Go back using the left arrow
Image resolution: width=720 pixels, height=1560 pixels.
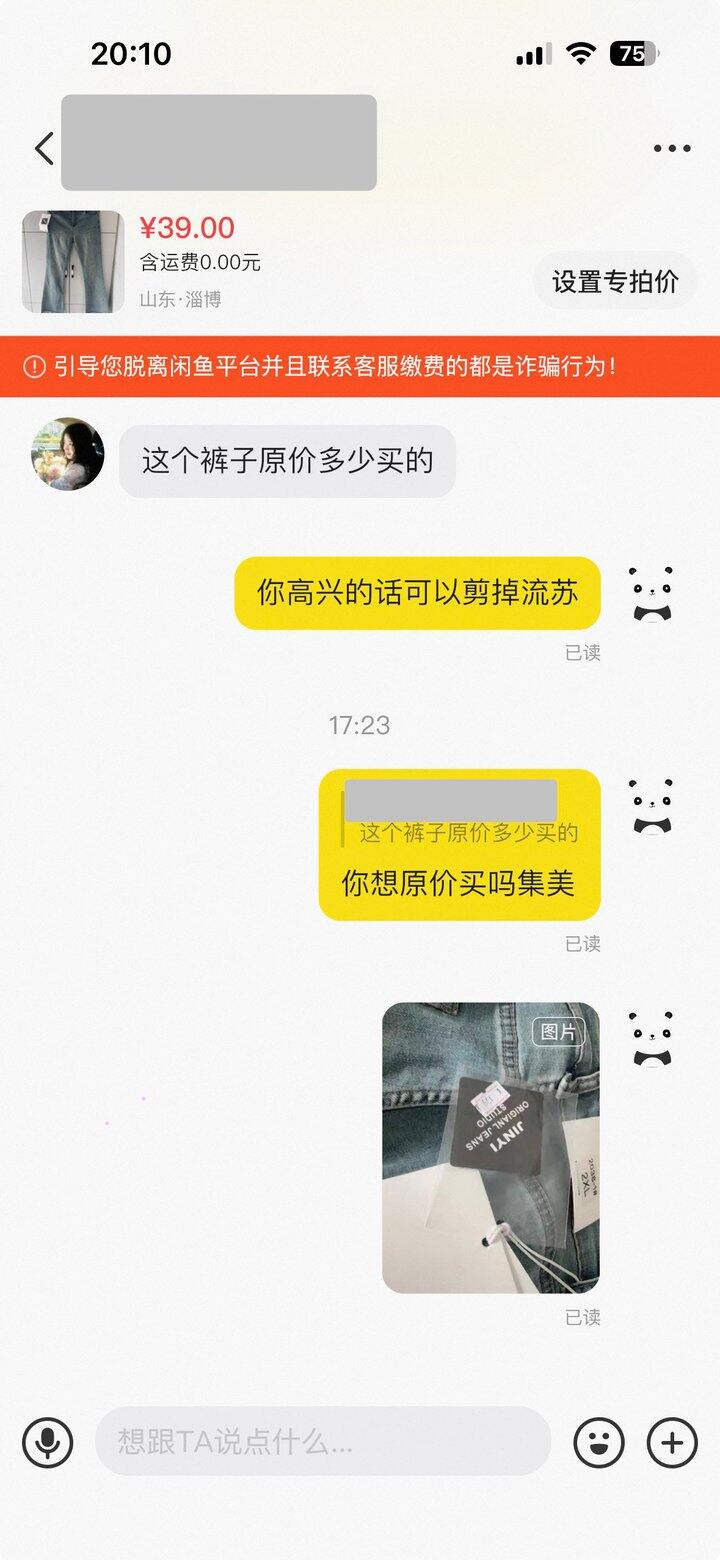point(44,148)
